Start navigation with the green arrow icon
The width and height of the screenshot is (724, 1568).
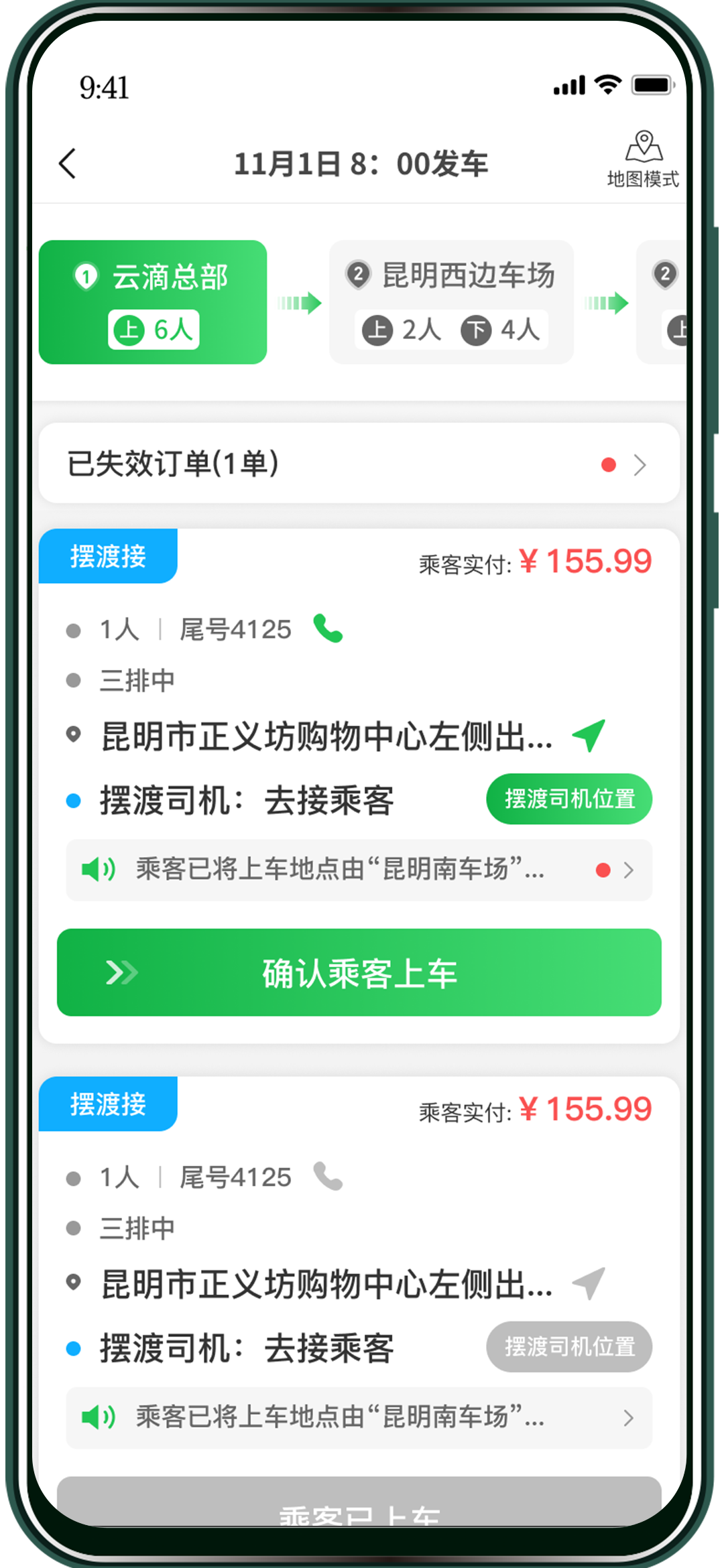click(x=589, y=735)
